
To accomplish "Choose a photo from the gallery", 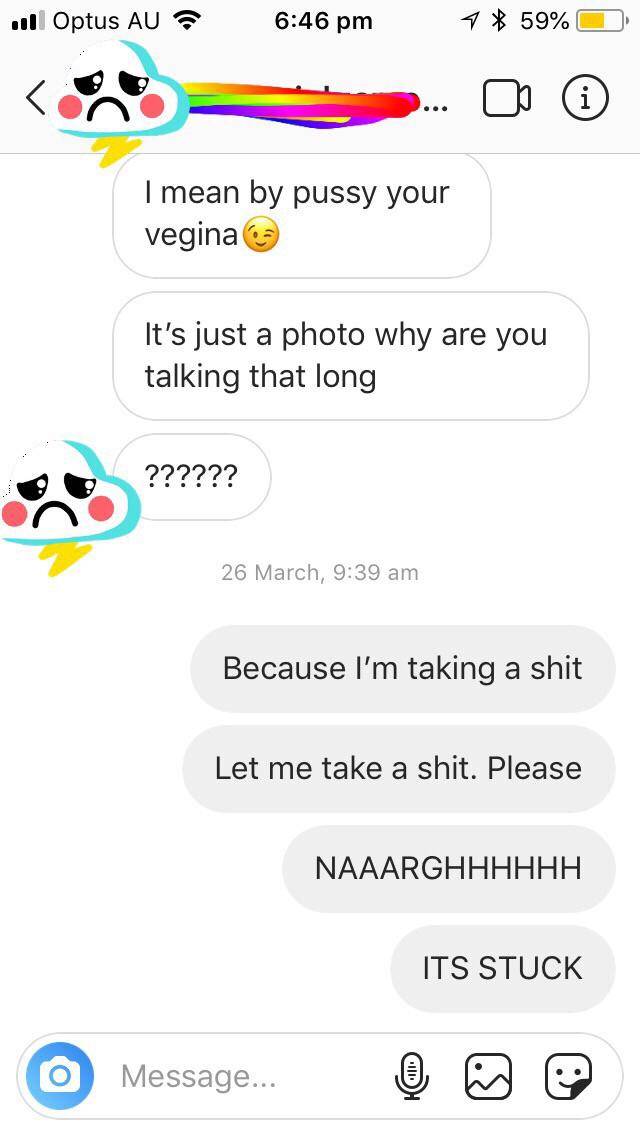I will [489, 1076].
